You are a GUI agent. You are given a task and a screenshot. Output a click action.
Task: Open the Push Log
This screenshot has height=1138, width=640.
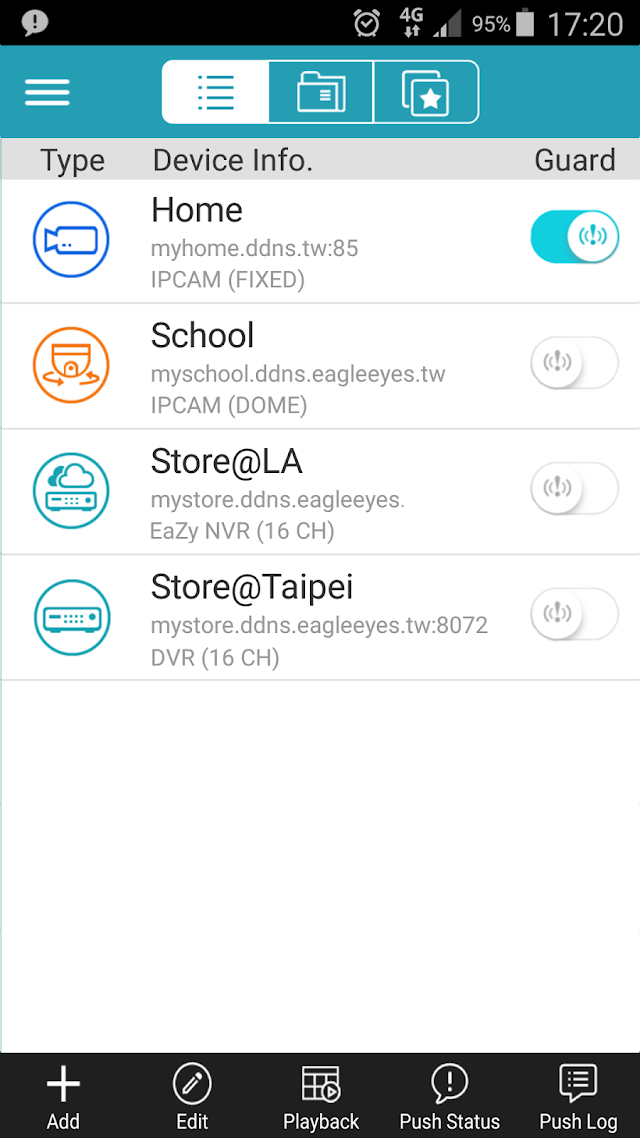(x=578, y=1097)
